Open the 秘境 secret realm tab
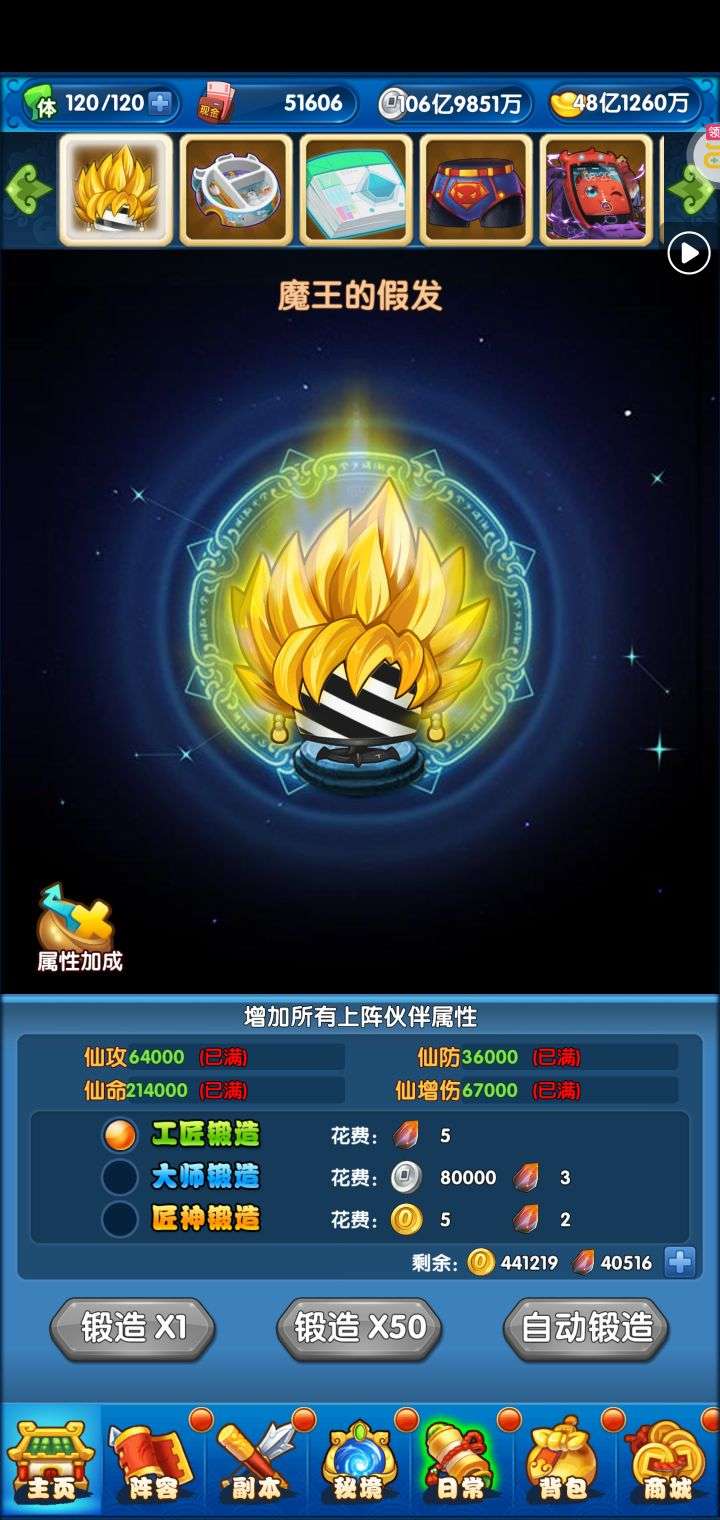This screenshot has height=1520, width=720. [x=358, y=1461]
